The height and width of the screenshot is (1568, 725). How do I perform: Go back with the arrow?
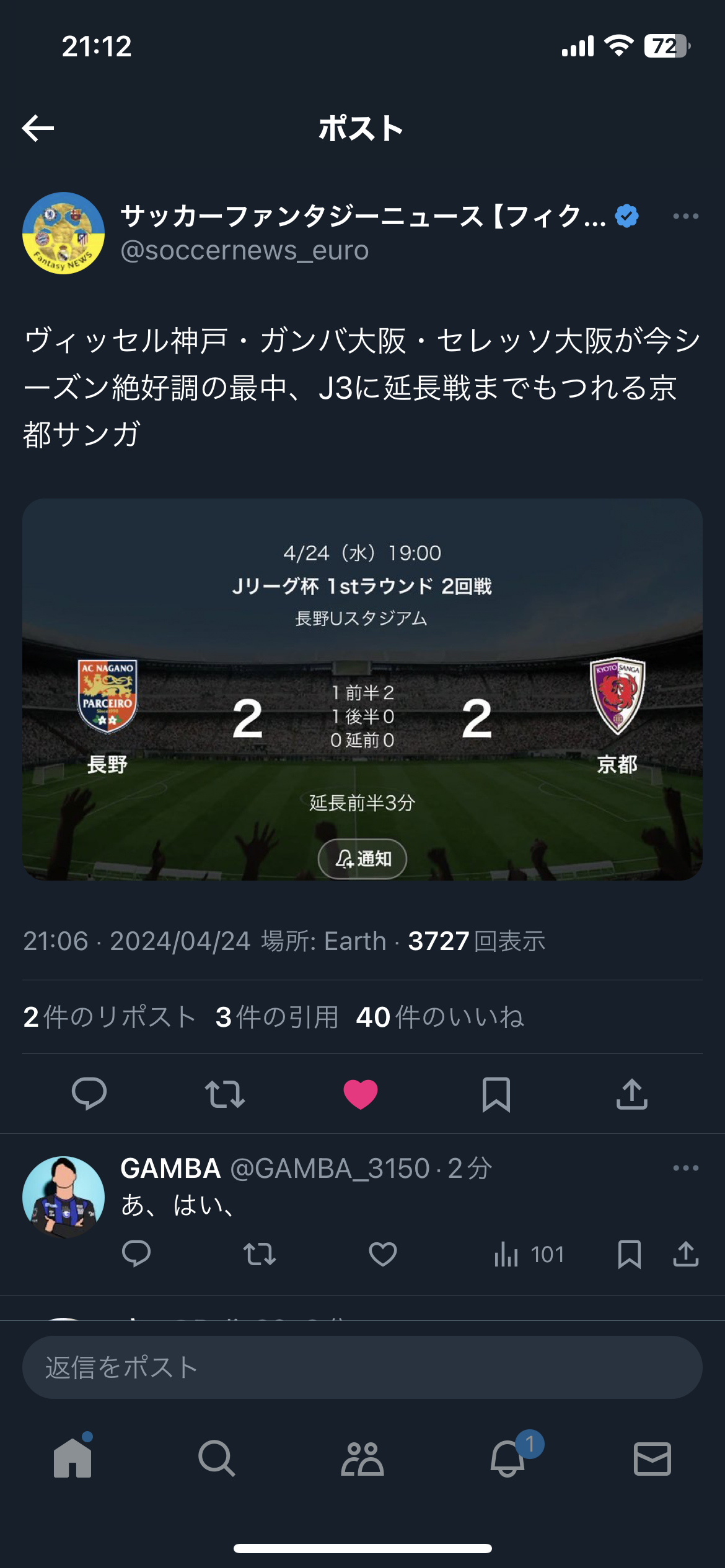tap(38, 128)
